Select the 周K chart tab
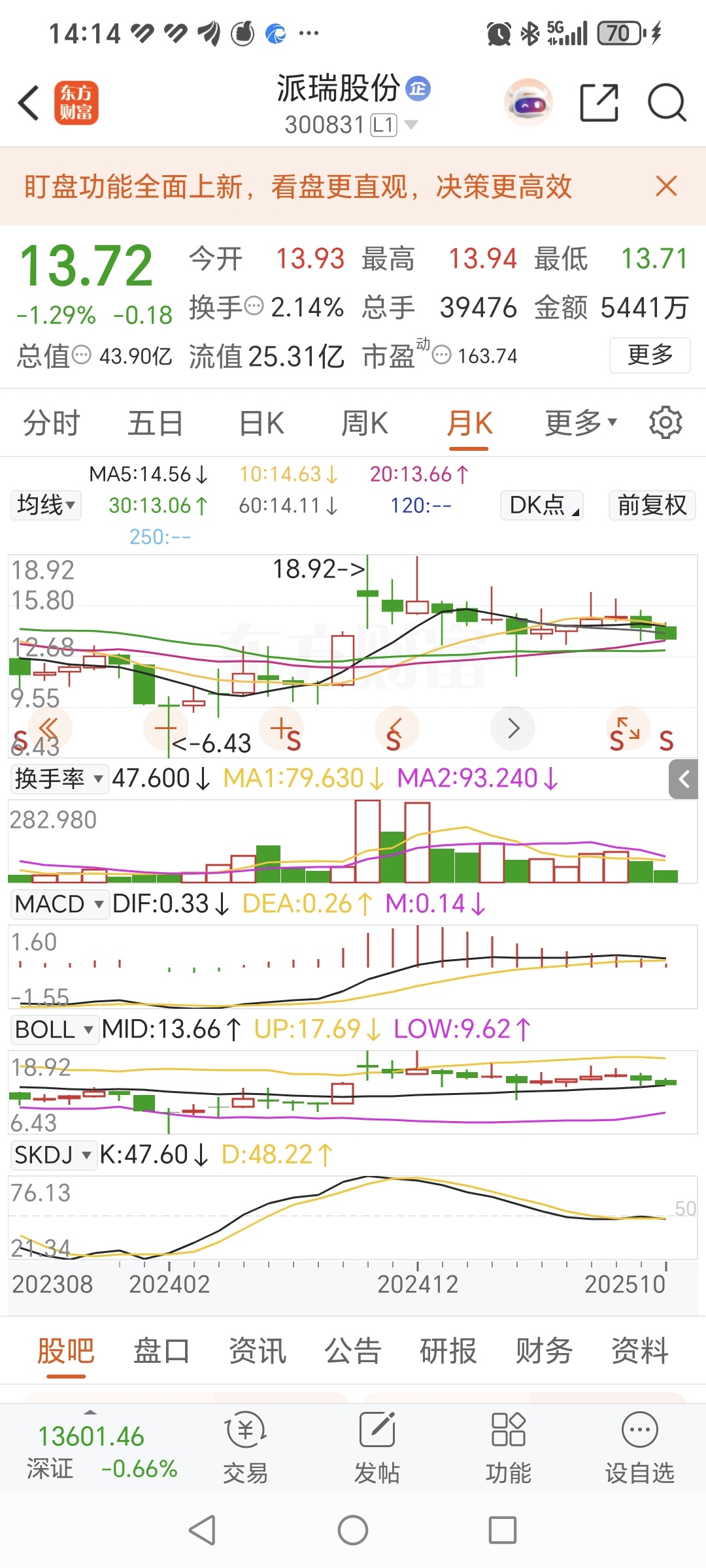 click(365, 423)
